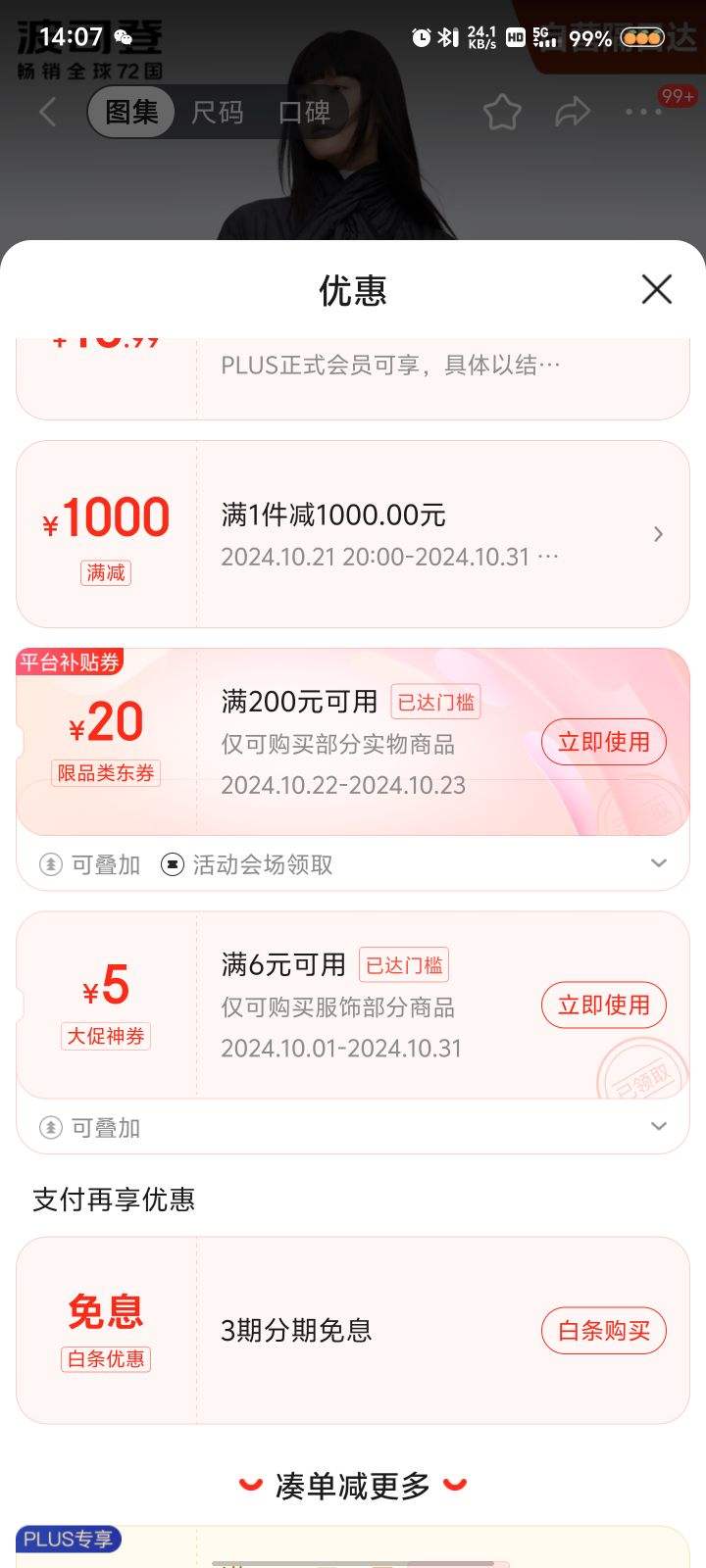The width and height of the screenshot is (706, 1568).
Task: Tap 立即使用 on the ¥5 coupon
Action: (x=603, y=1005)
